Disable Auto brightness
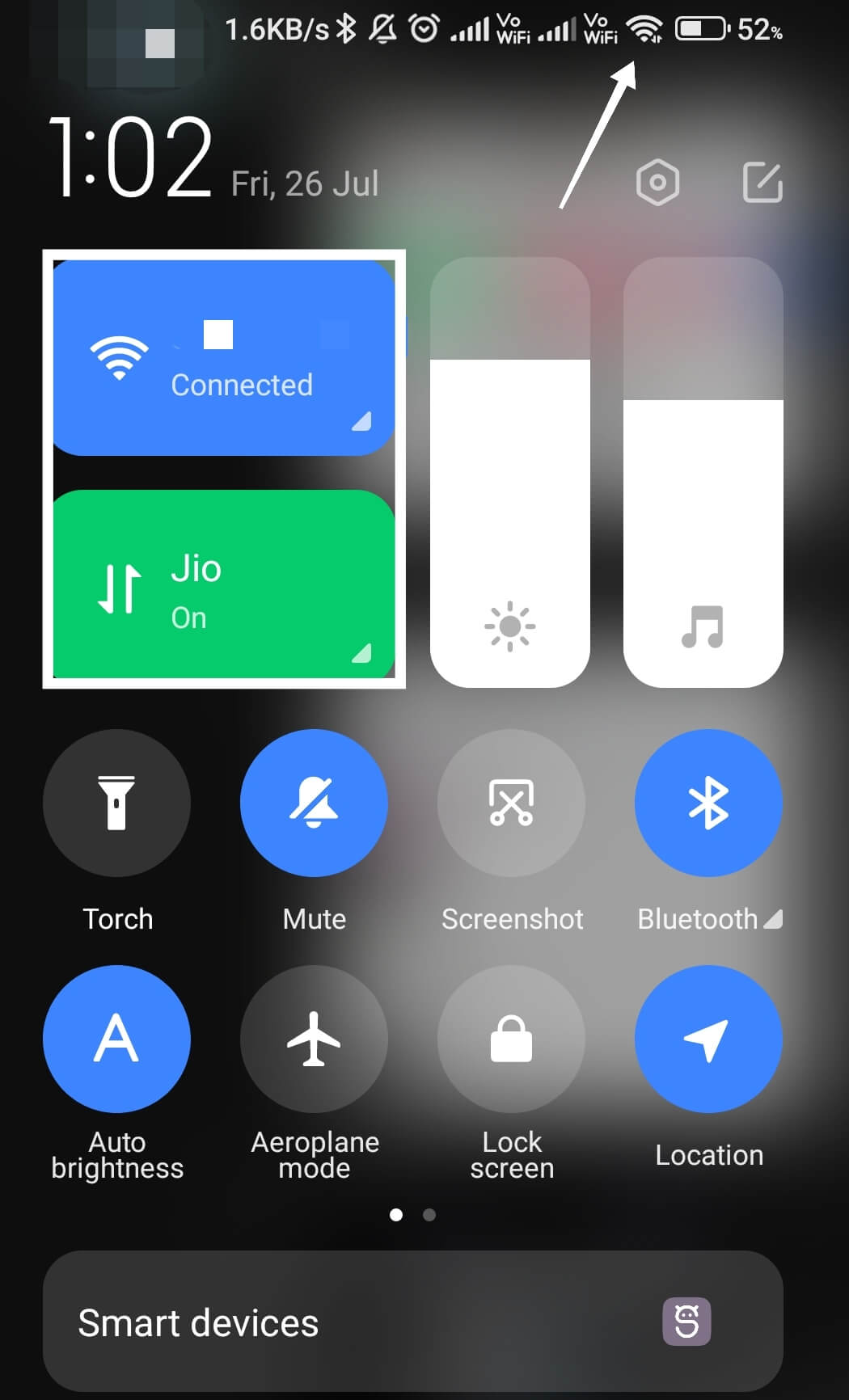This screenshot has width=849, height=1400. (116, 1039)
